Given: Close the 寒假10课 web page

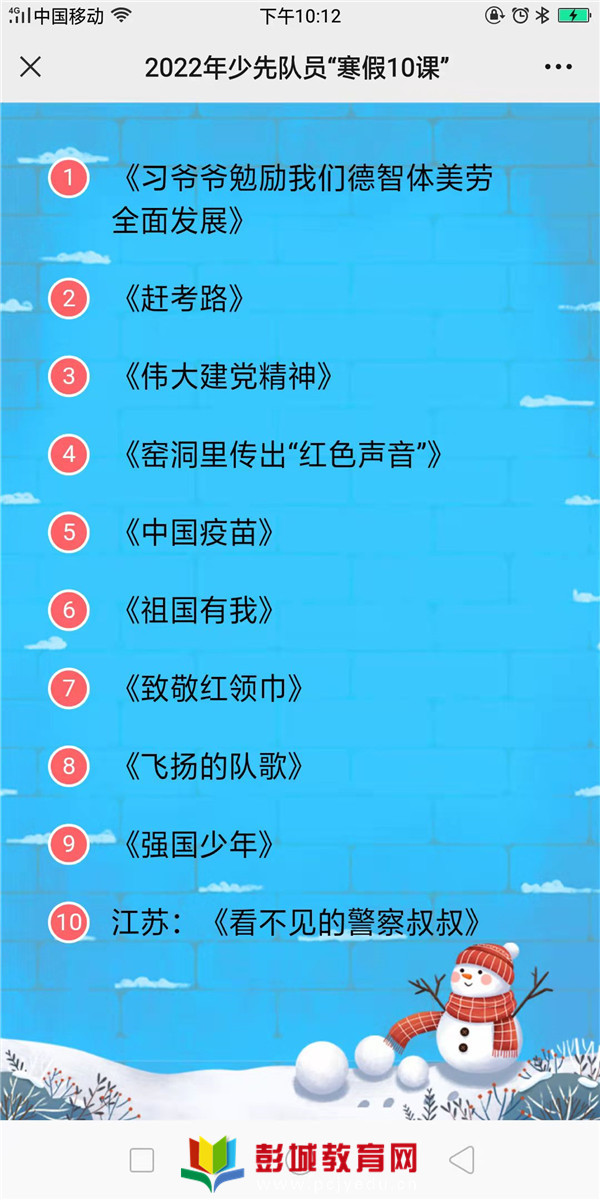Looking at the screenshot, I should point(31,67).
